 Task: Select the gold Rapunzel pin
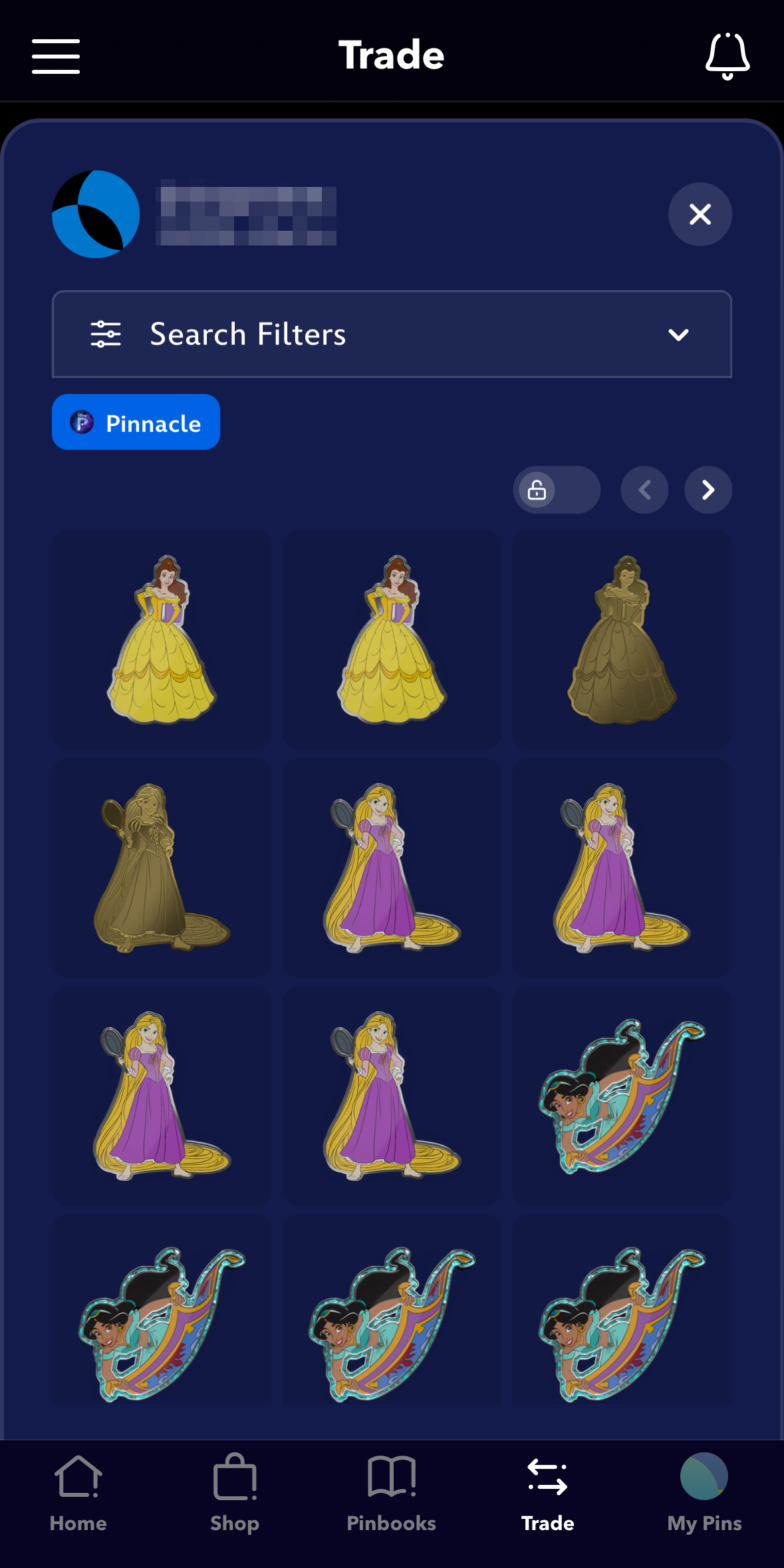tap(162, 867)
